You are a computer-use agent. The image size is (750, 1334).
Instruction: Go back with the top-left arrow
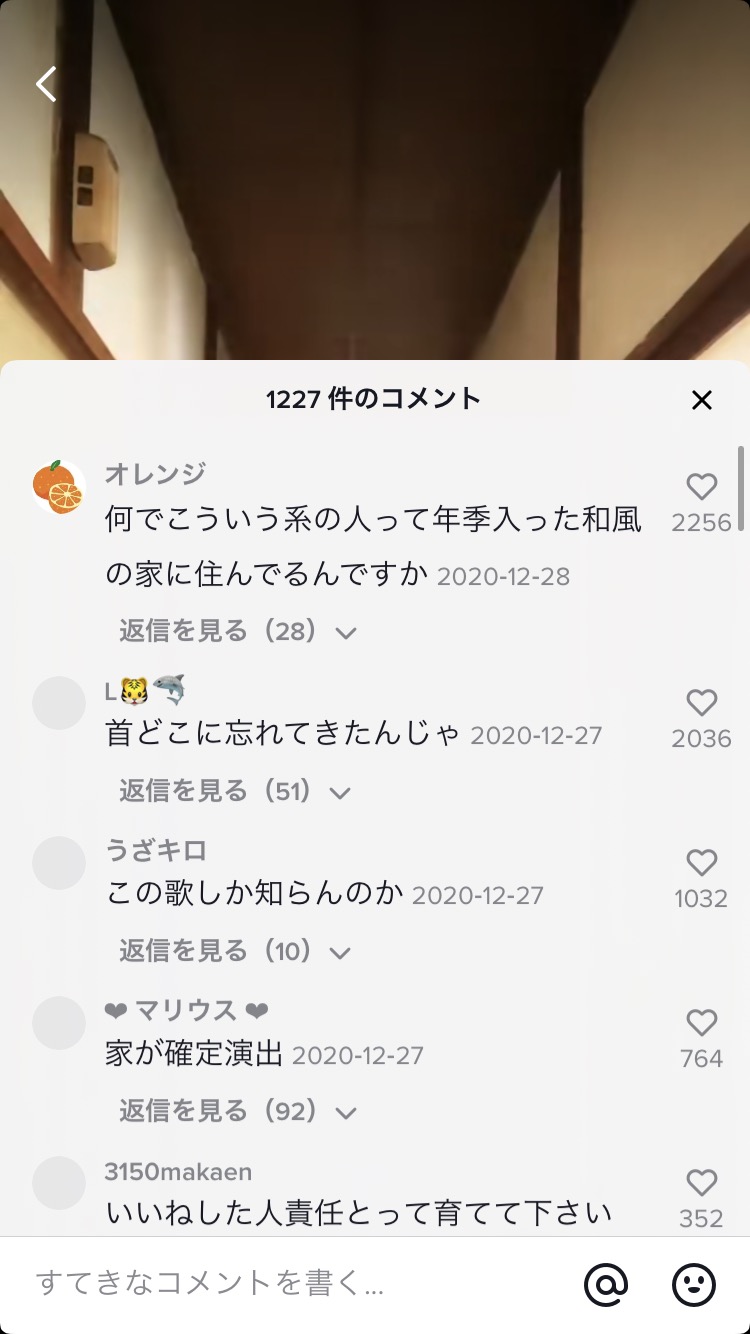tap(46, 84)
